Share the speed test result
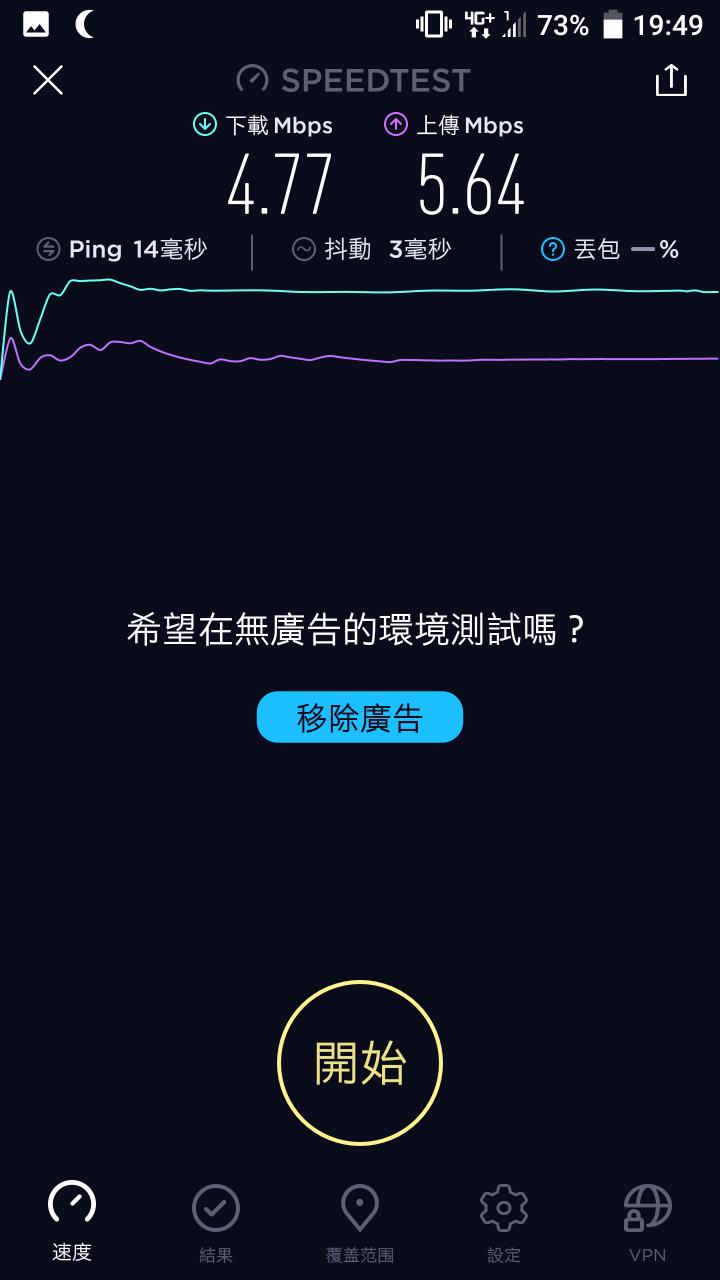This screenshot has width=720, height=1280. coord(671,80)
